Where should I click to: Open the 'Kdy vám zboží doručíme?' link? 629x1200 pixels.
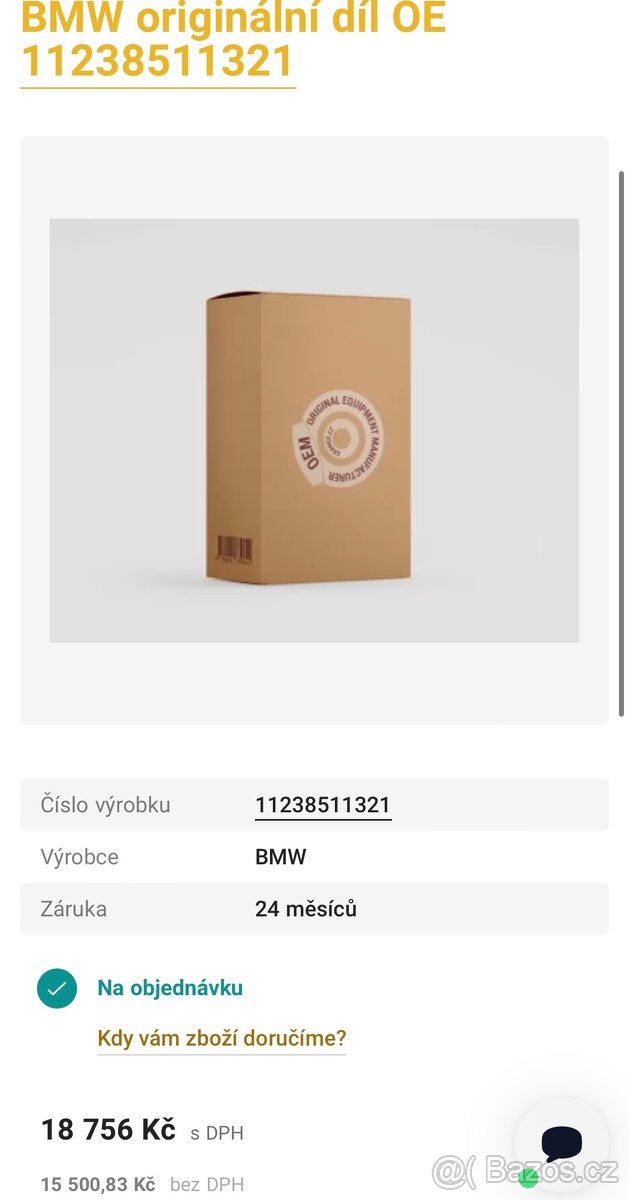(x=222, y=1038)
